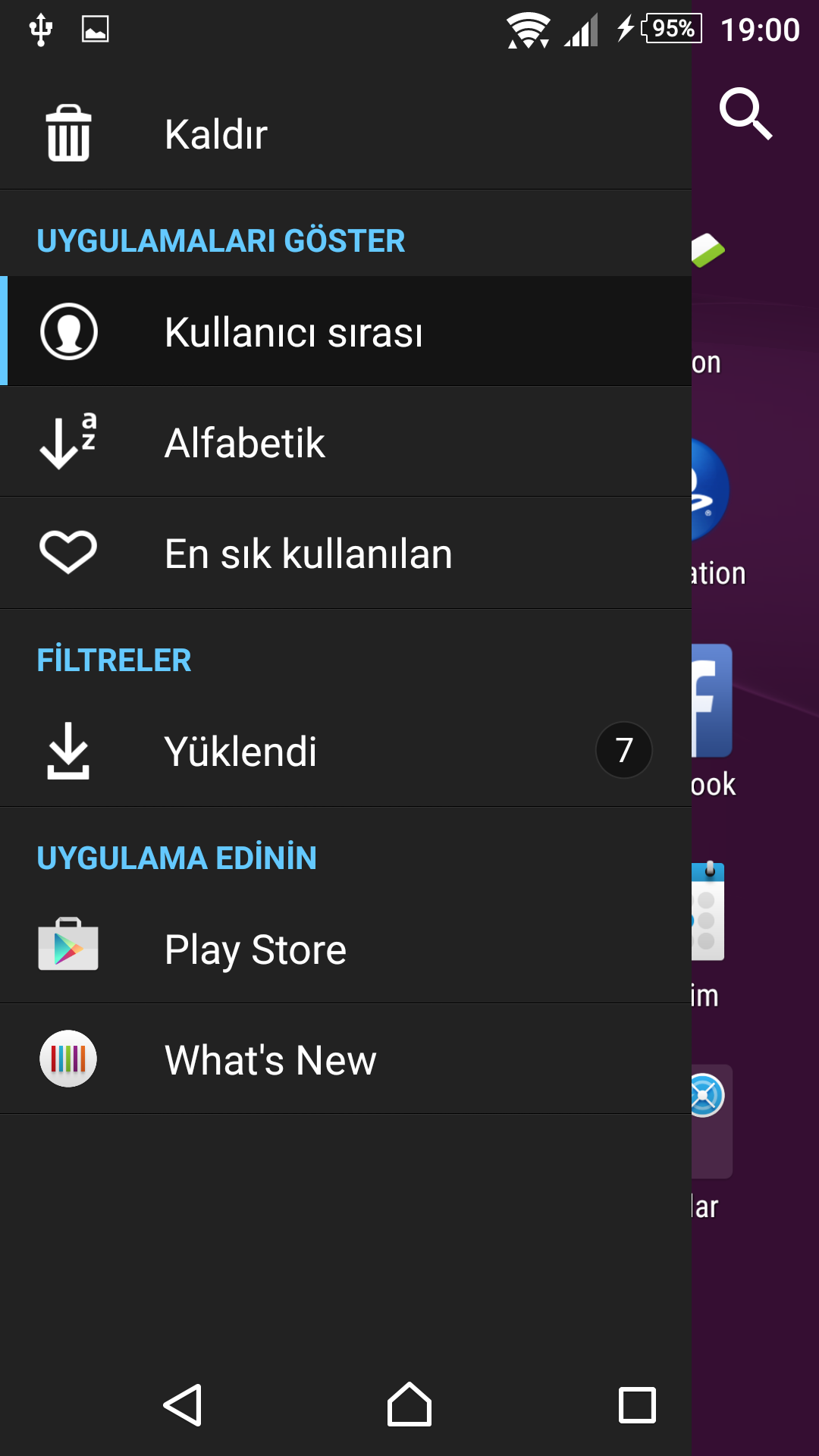Select Kullanıcı sırası sort order
Screen dimensions: 819x1456
point(345,331)
